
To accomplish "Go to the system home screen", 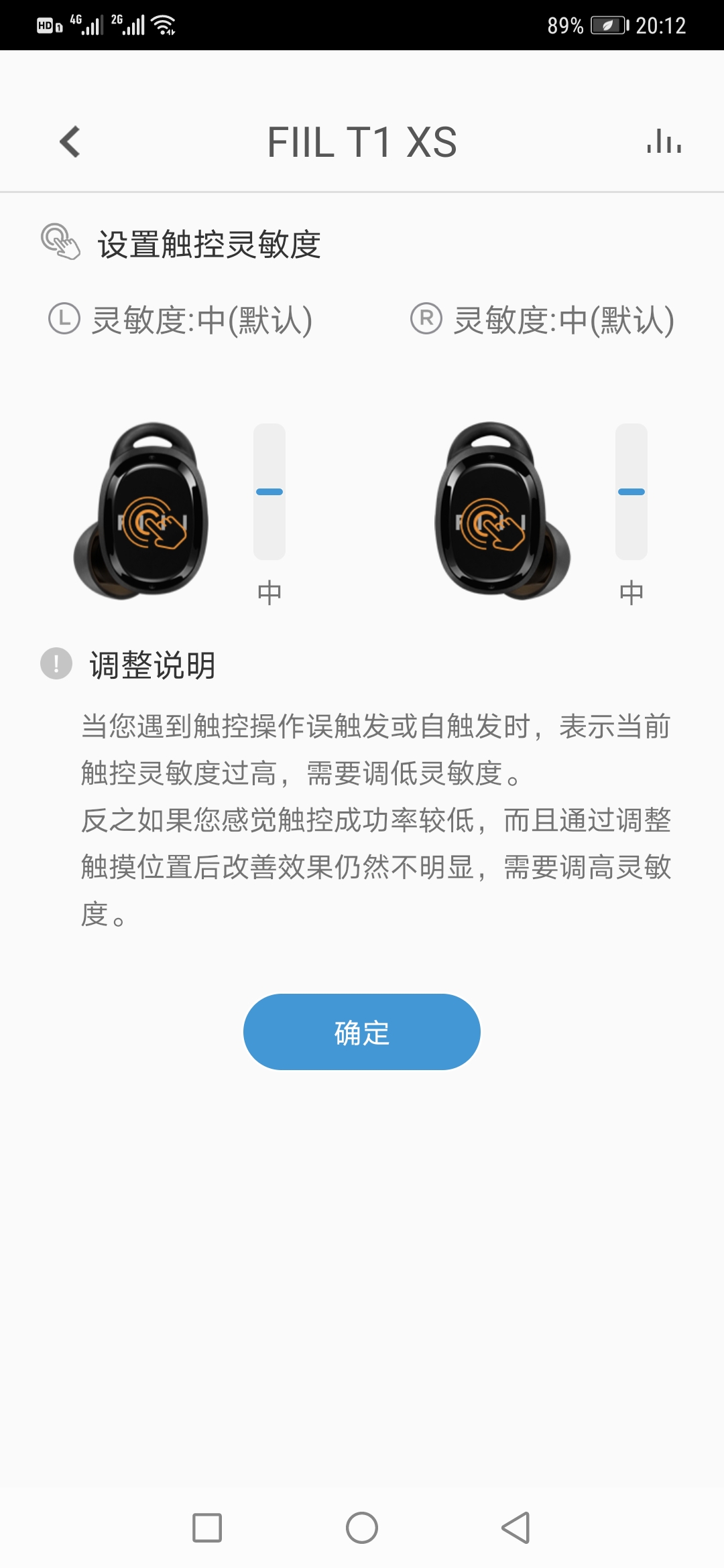I will [x=362, y=1528].
